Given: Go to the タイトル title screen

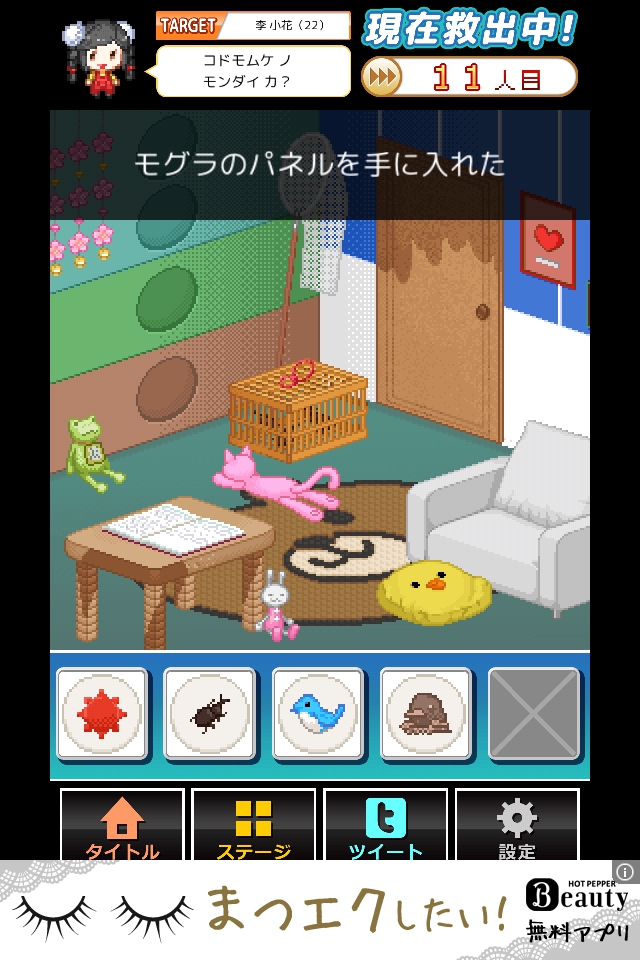Looking at the screenshot, I should pyautogui.click(x=123, y=828).
